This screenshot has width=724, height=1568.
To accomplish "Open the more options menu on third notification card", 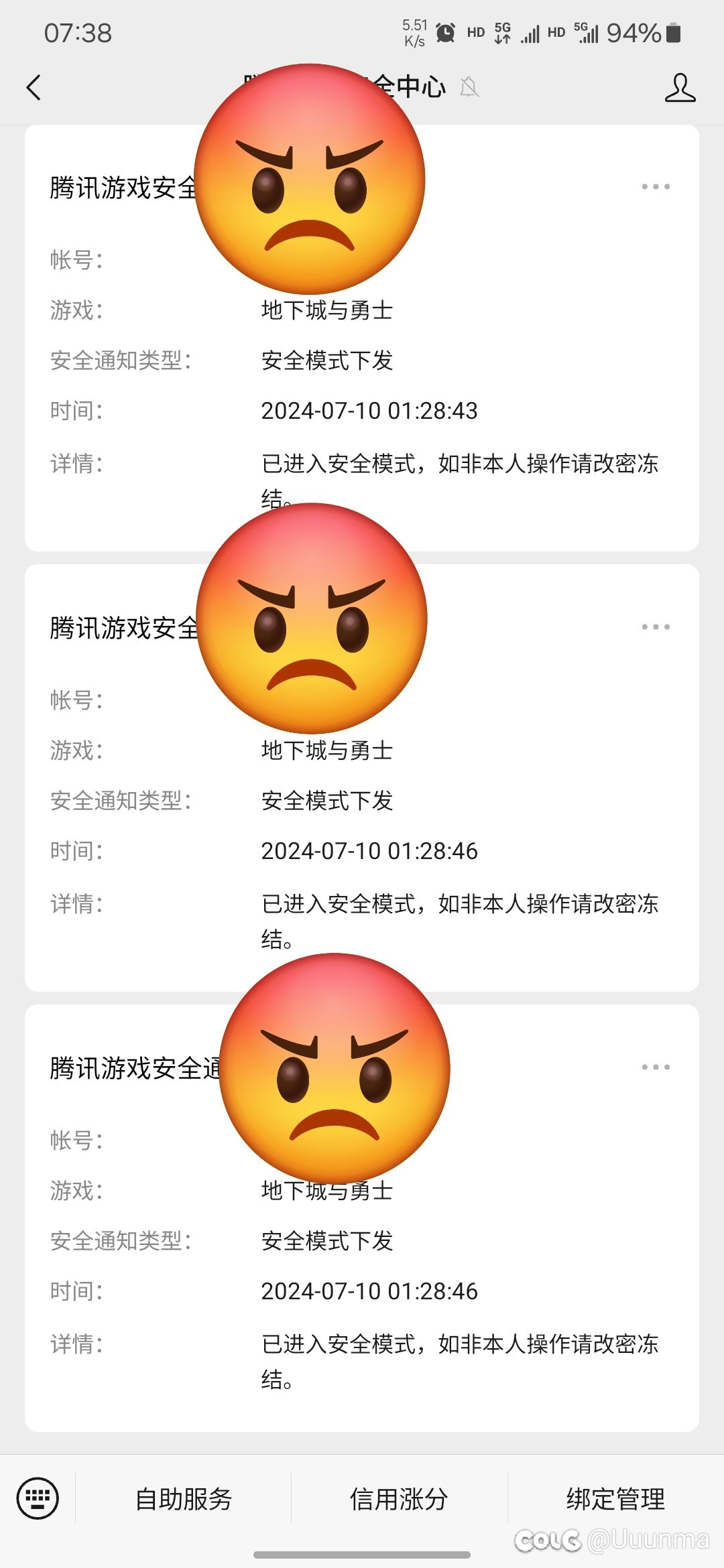I will [655, 1066].
